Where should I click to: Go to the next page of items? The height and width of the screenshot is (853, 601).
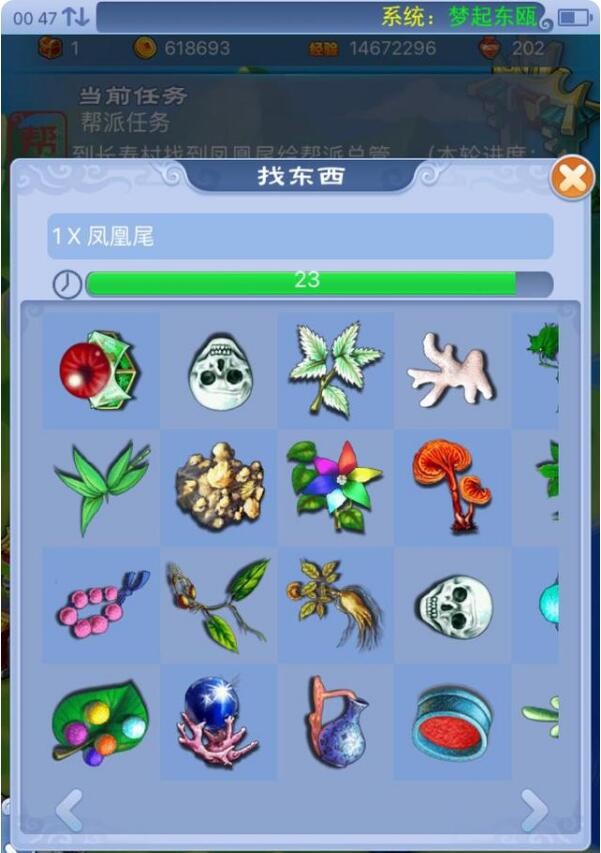click(x=533, y=810)
